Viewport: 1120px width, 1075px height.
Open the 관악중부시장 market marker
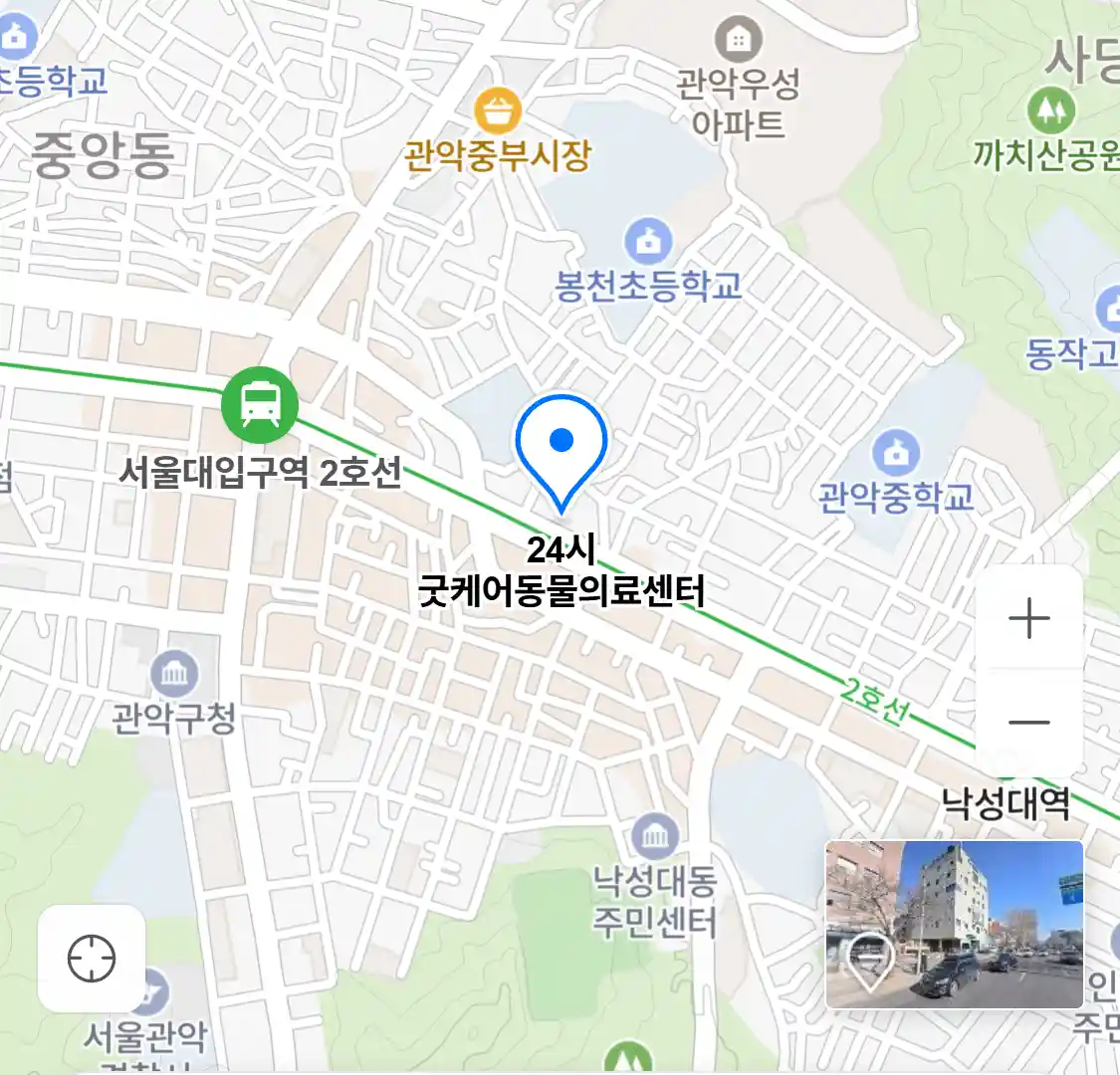[x=498, y=109]
